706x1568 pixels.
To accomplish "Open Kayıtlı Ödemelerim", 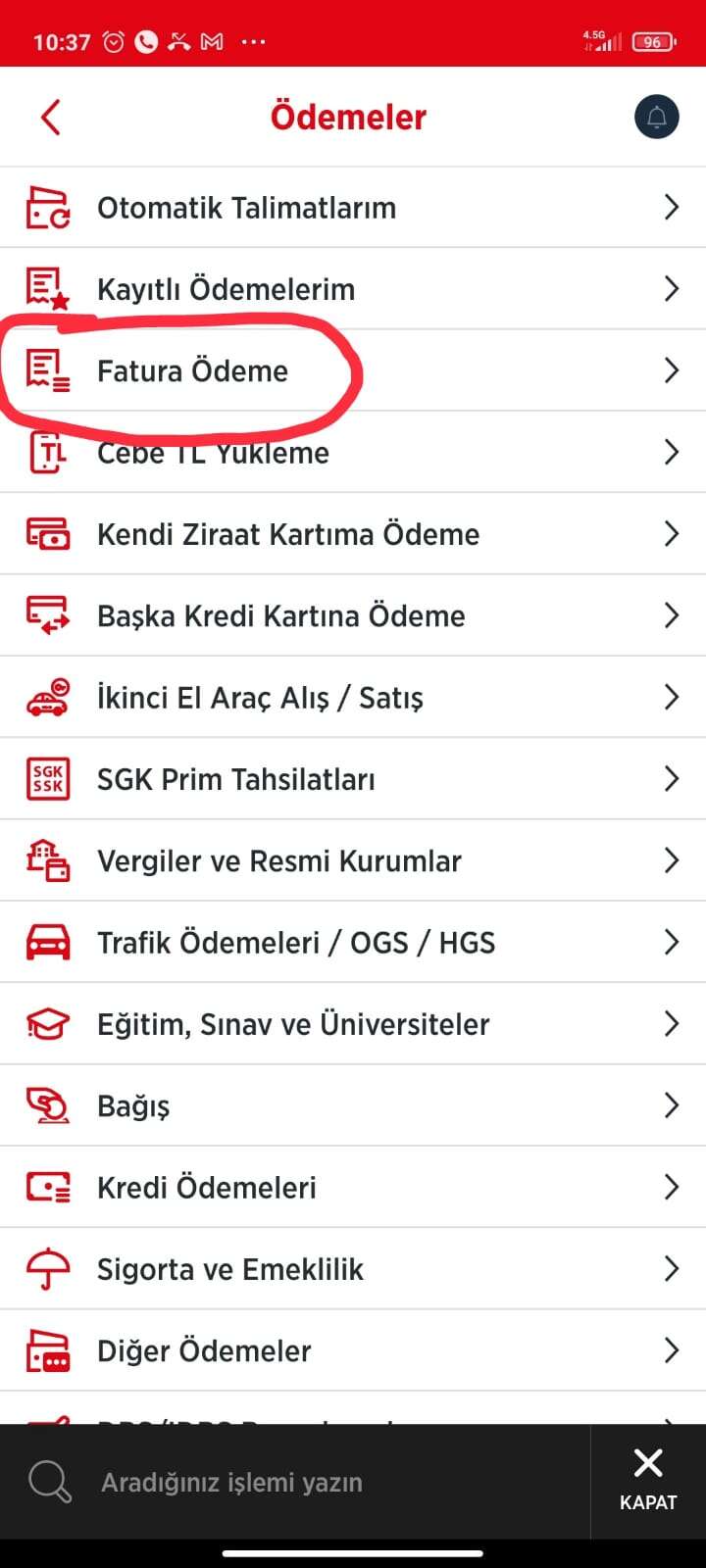I will (x=353, y=289).
